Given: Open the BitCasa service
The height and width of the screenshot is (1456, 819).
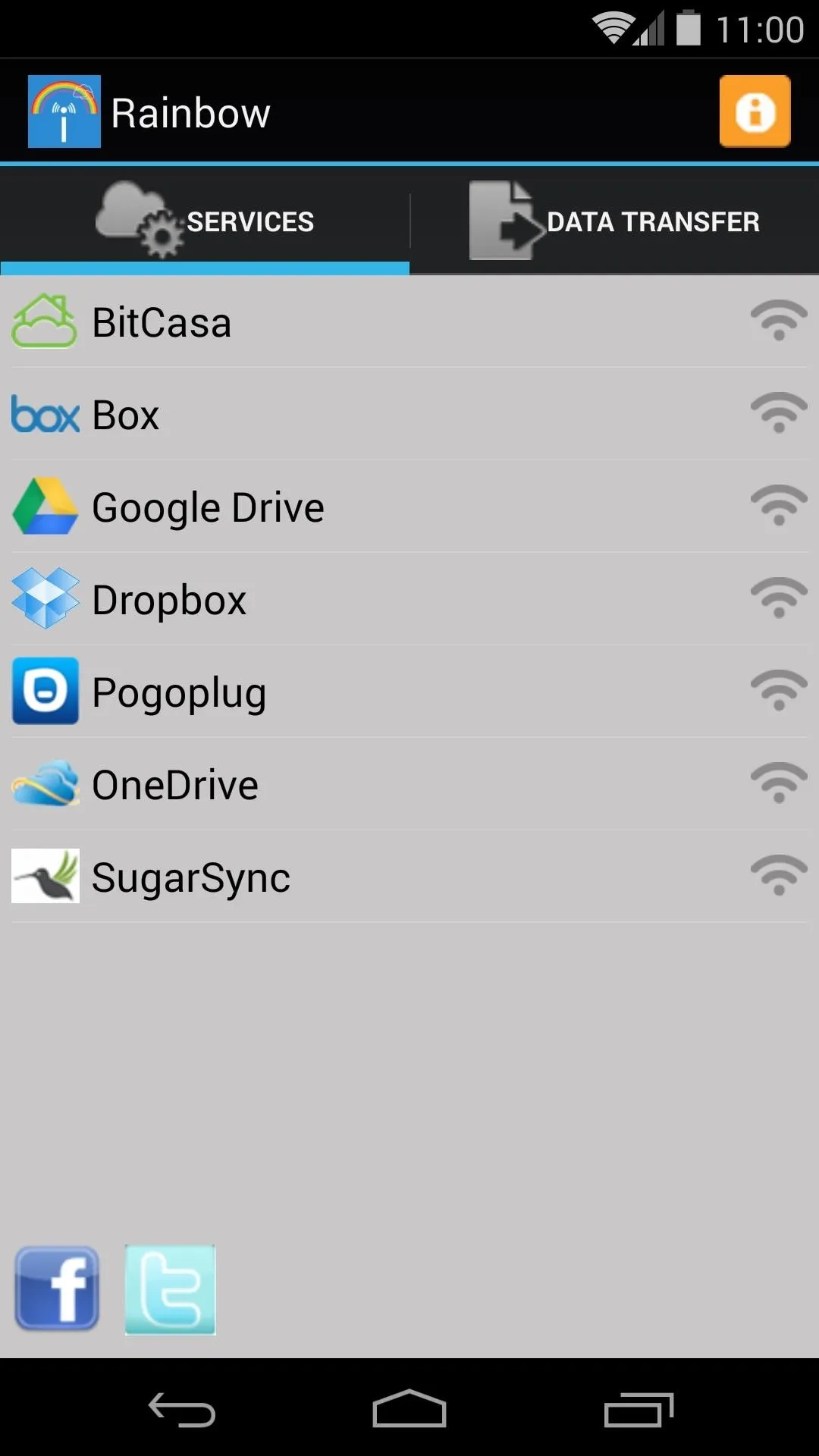Looking at the screenshot, I should tap(409, 322).
